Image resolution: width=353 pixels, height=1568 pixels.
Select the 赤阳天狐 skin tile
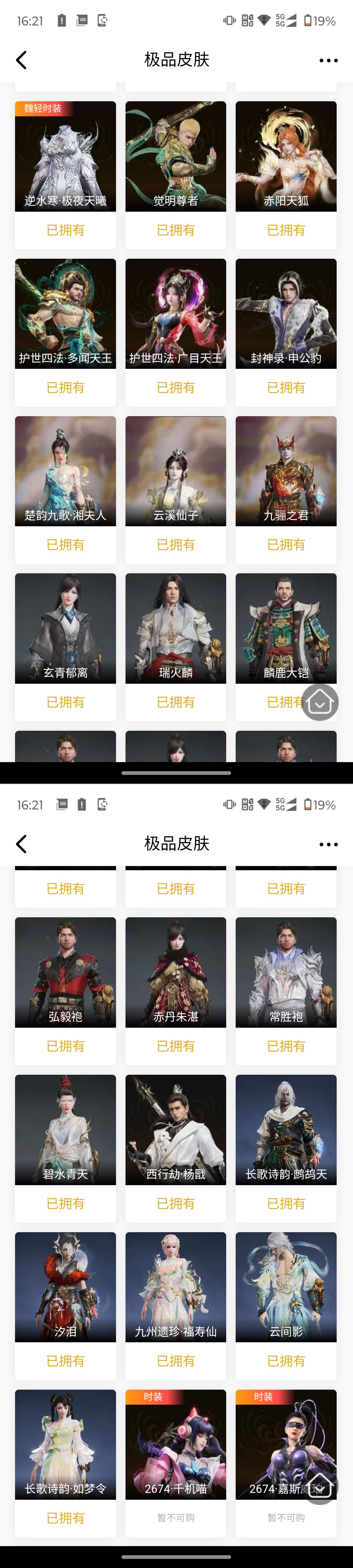[286, 175]
